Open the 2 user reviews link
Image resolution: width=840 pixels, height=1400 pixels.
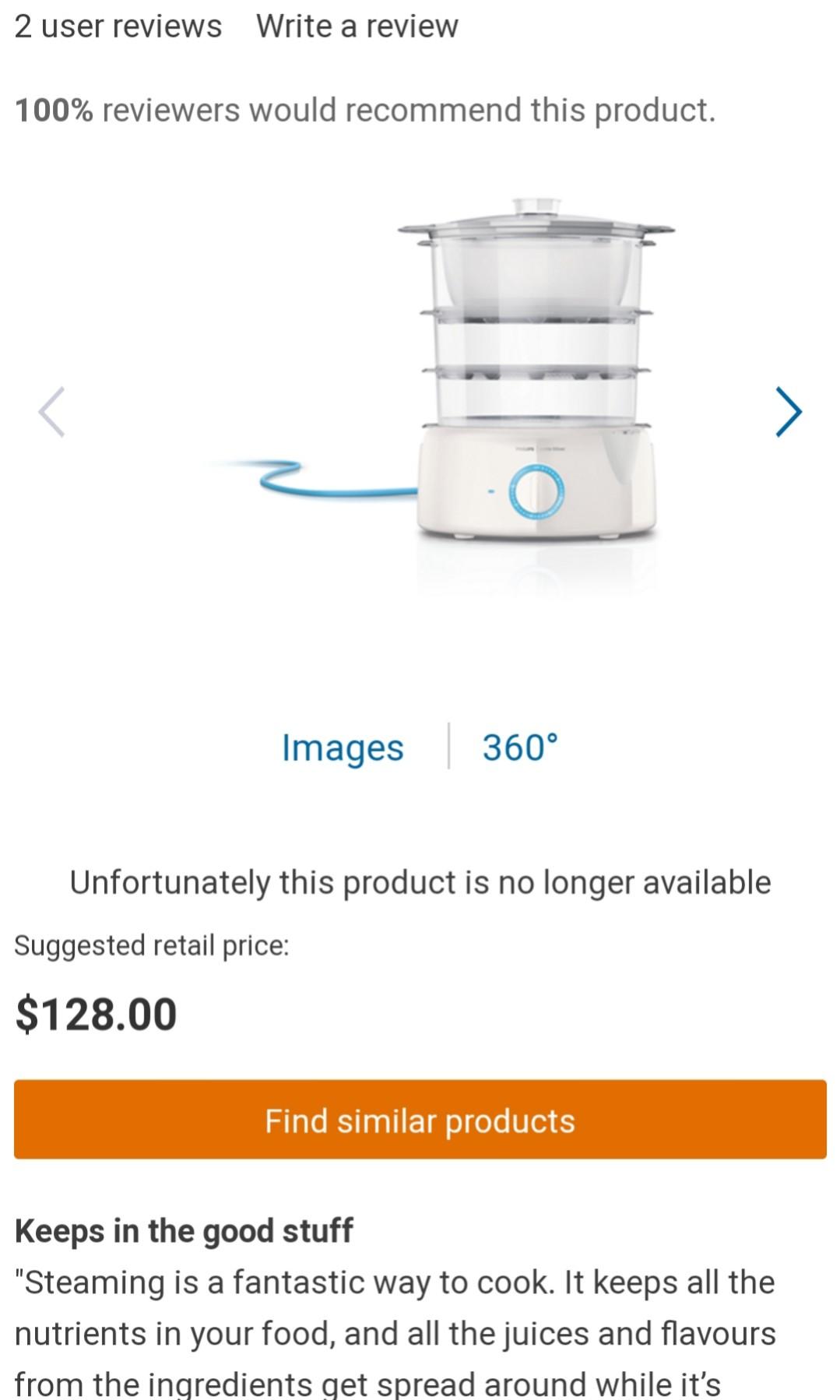tap(118, 26)
